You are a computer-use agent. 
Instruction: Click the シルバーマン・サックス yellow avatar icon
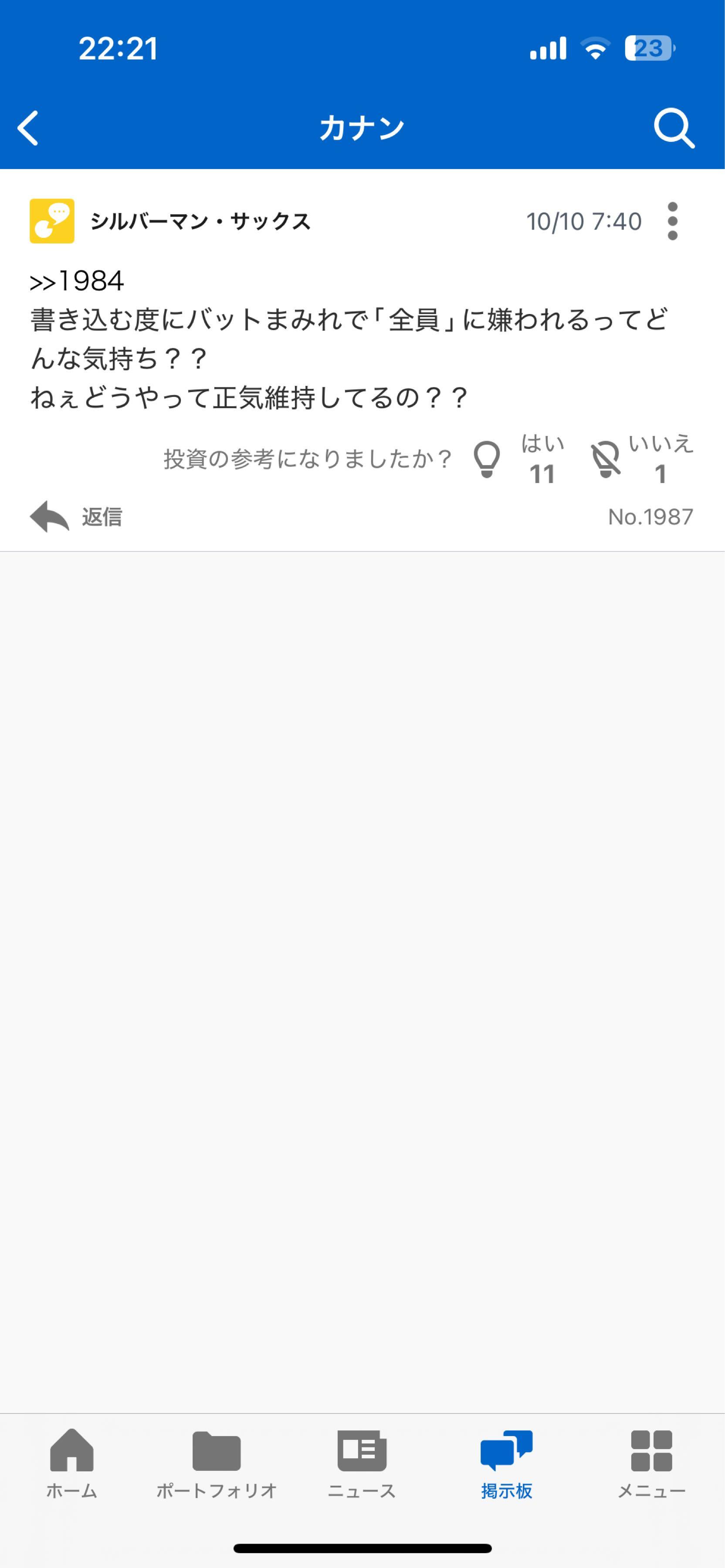(52, 222)
